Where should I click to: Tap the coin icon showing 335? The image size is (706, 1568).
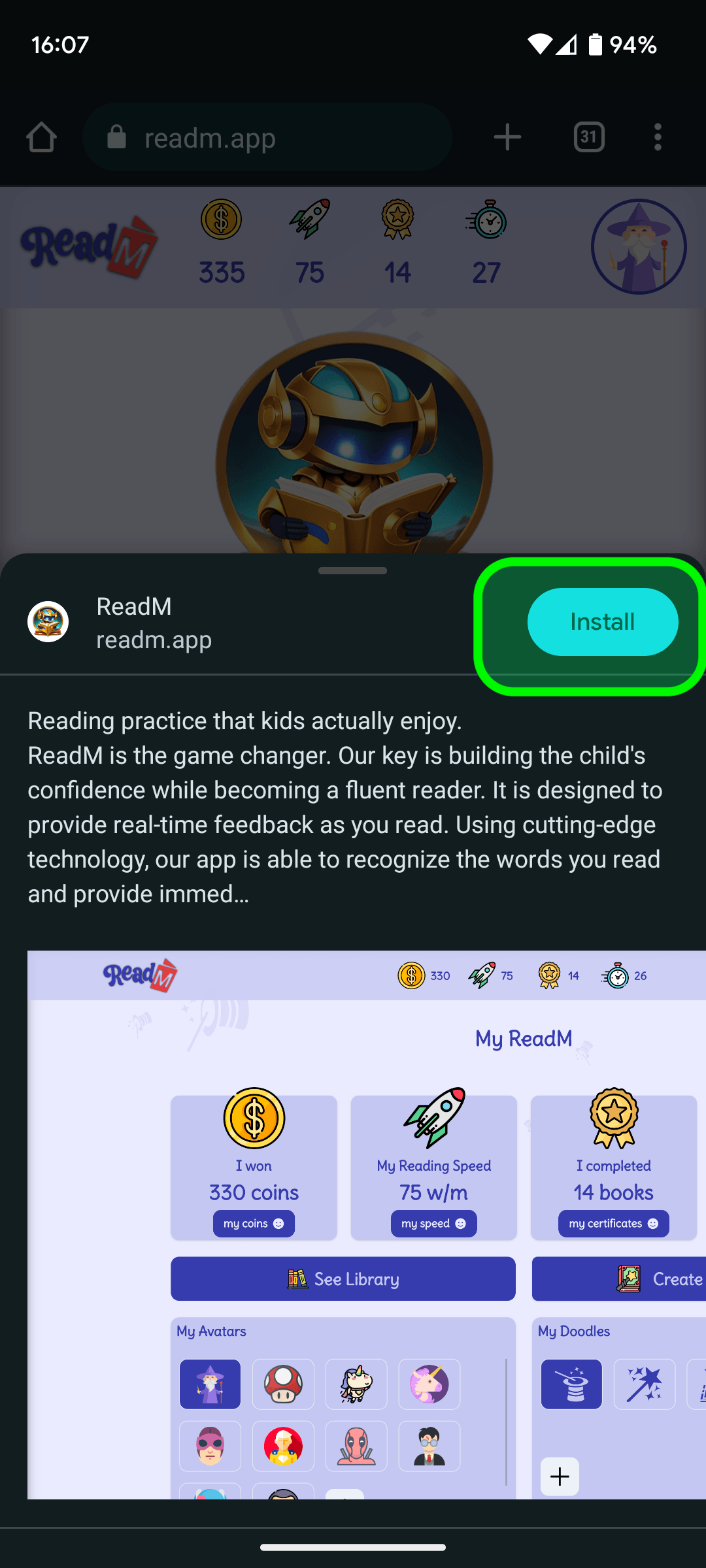(x=220, y=220)
